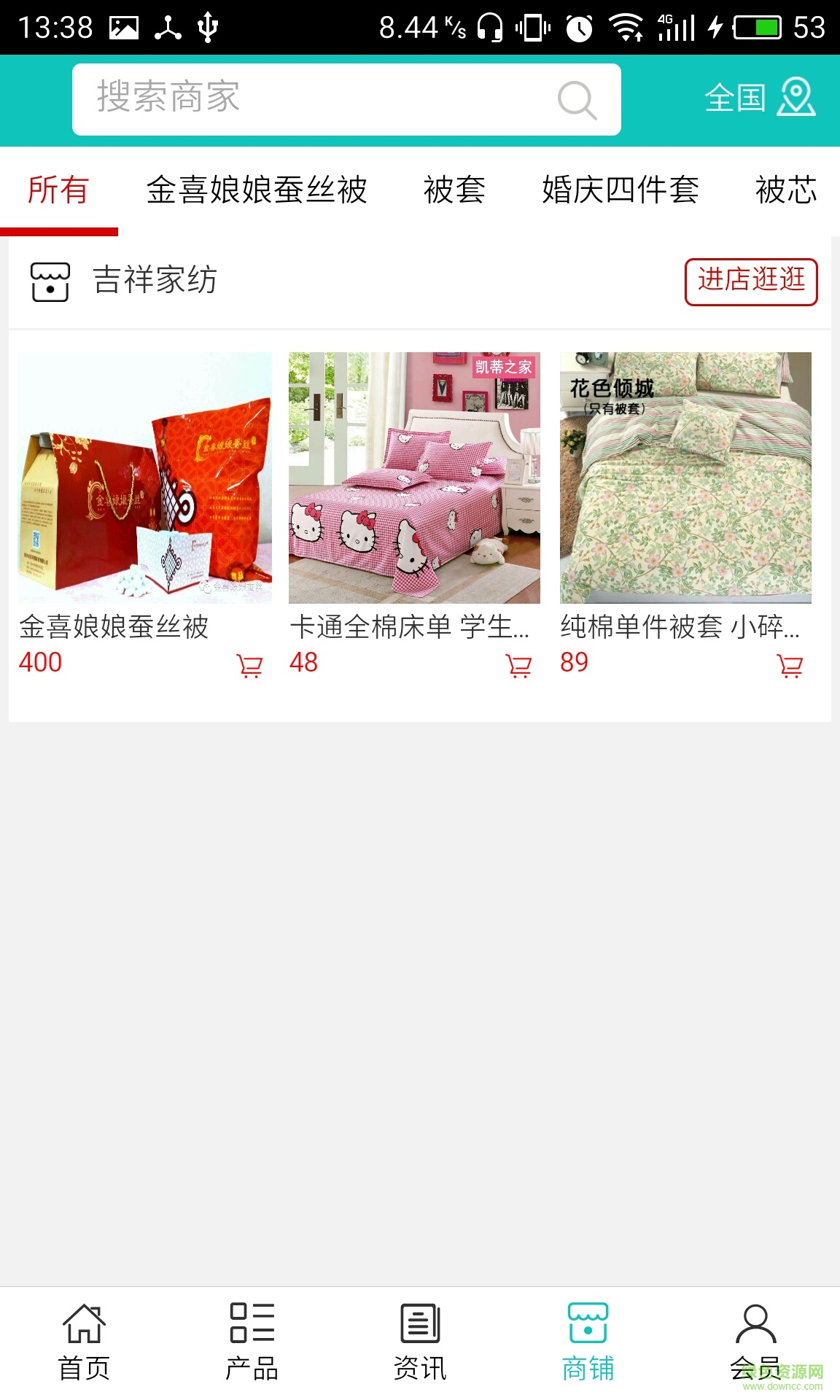Open the 全国 location selector
Screen dimensions: 840x1400
click(759, 98)
